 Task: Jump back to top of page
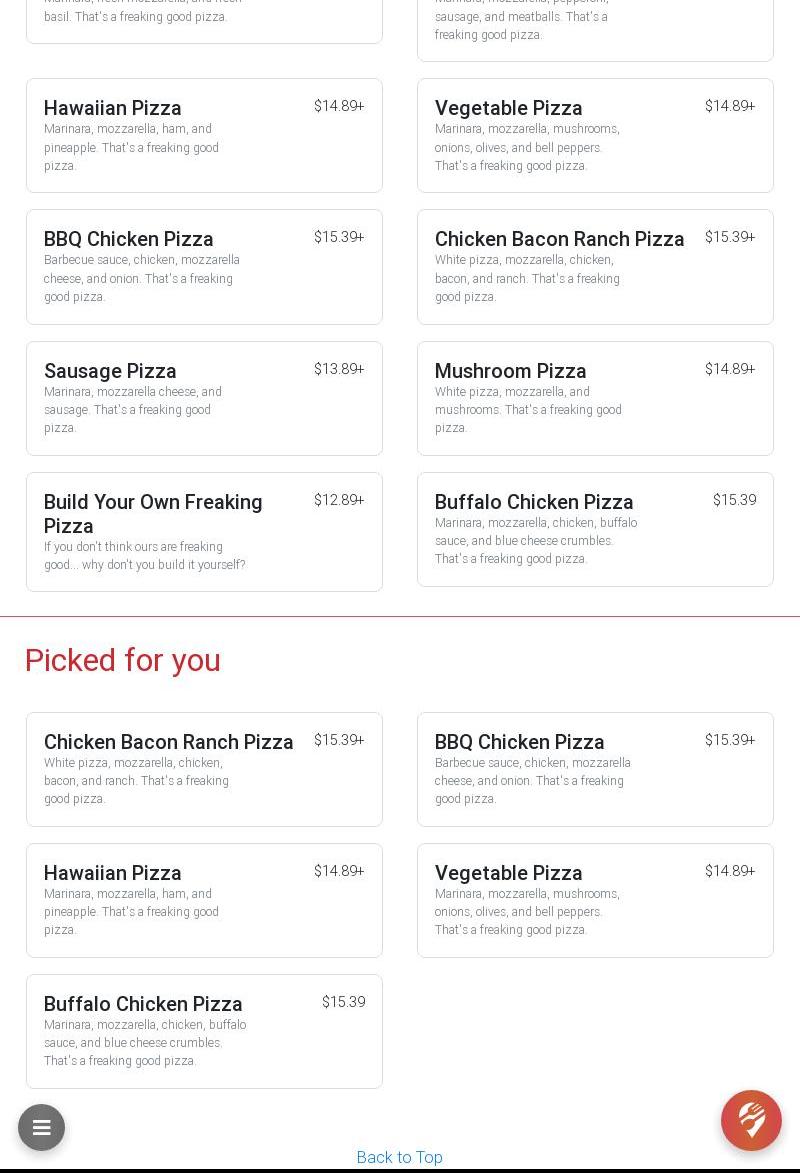click(399, 1157)
